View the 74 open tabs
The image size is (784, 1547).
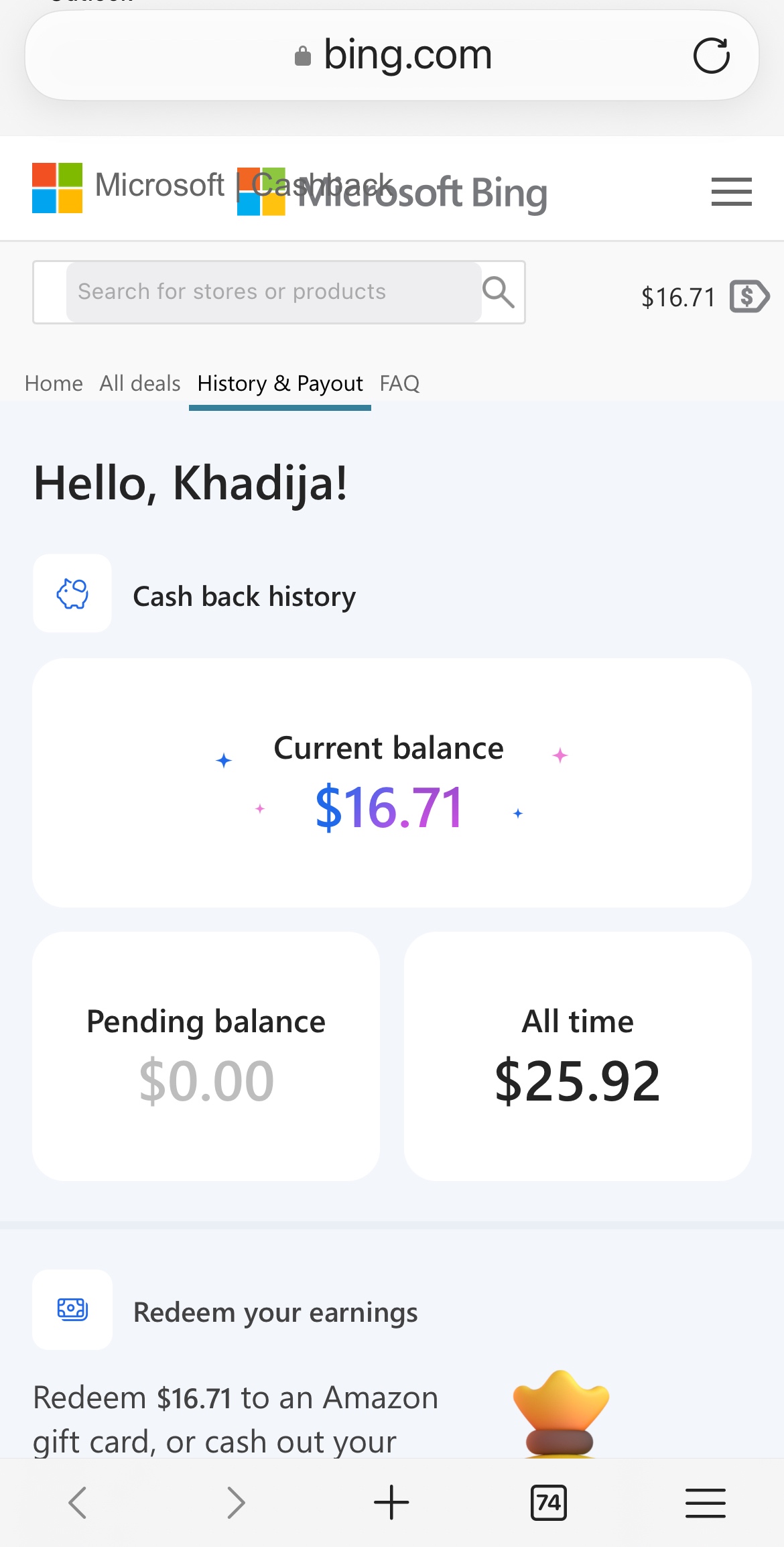click(548, 1502)
